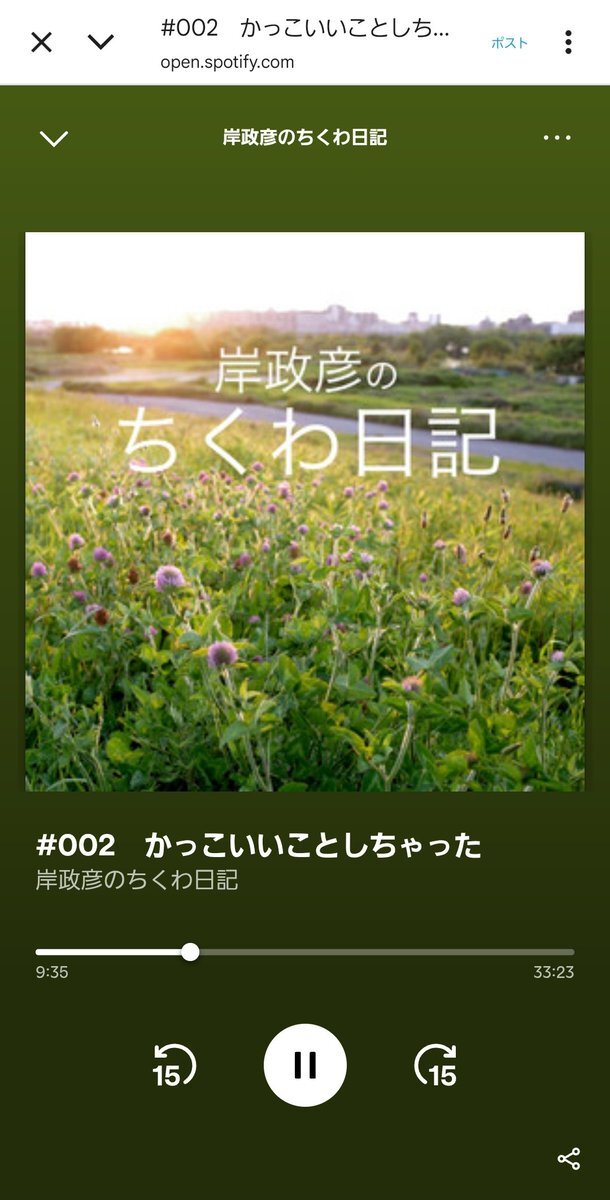
Task: Open the browser overflow menu
Action: tap(568, 42)
